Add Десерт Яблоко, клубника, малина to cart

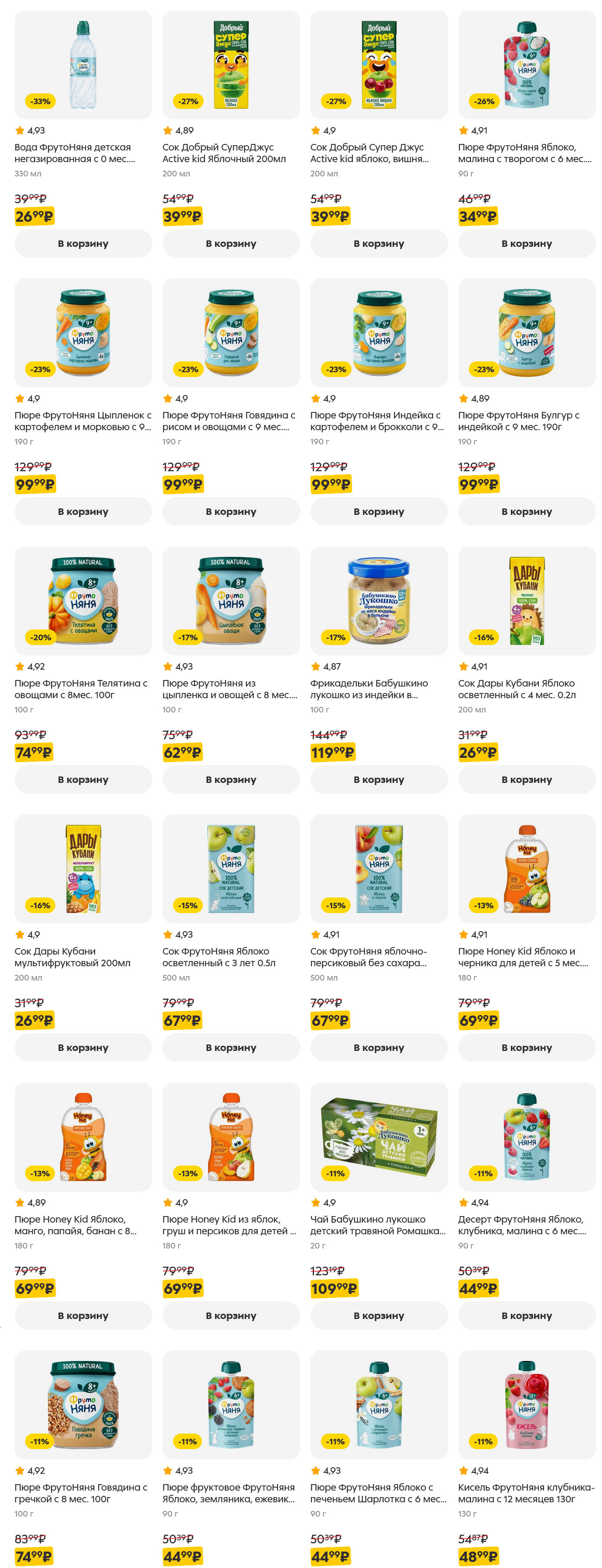coord(526,1315)
